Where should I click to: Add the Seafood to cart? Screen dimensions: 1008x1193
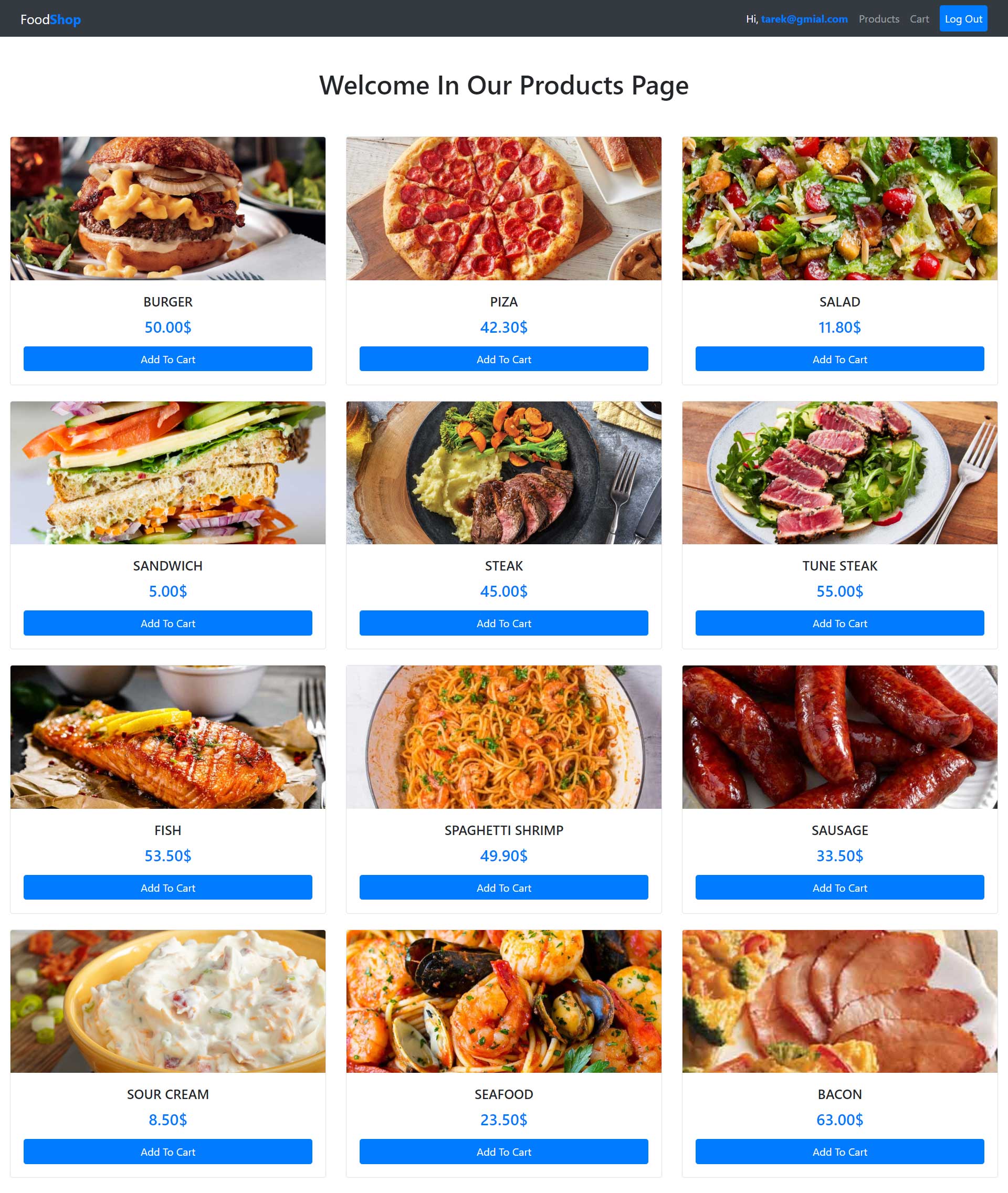pos(503,1152)
